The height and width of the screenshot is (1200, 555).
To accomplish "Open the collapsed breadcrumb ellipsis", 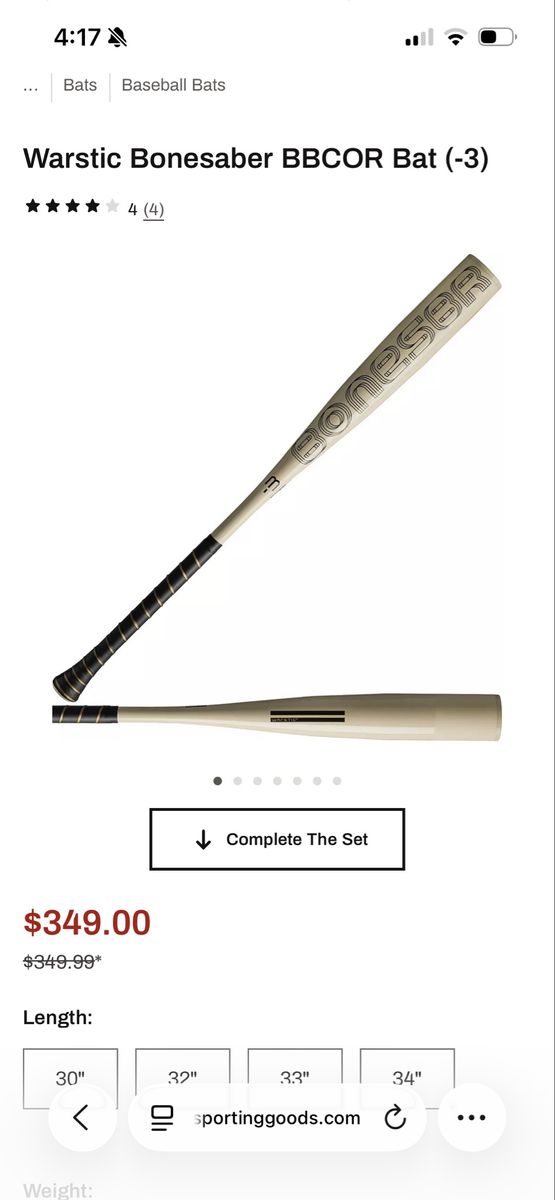I will (31, 86).
